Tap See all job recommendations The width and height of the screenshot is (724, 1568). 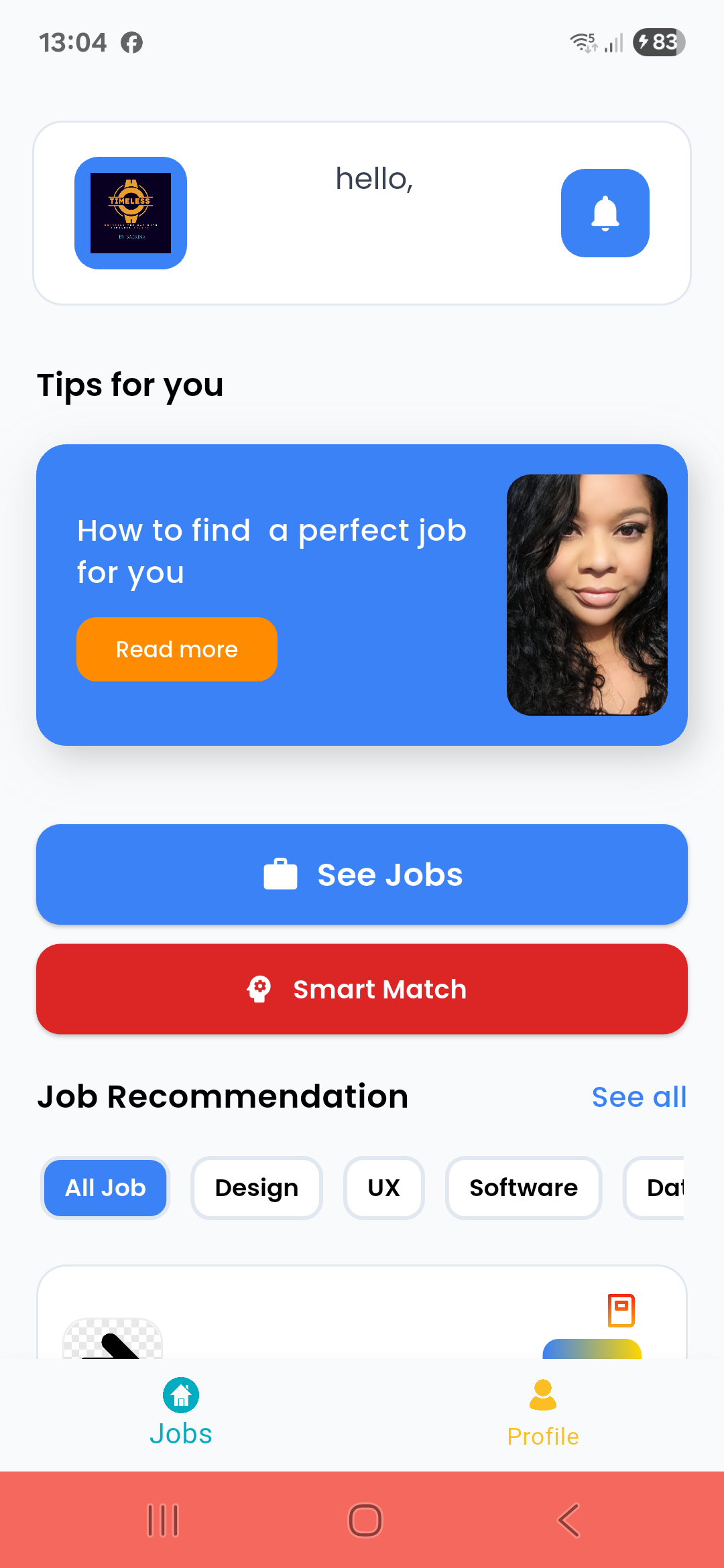[639, 1097]
